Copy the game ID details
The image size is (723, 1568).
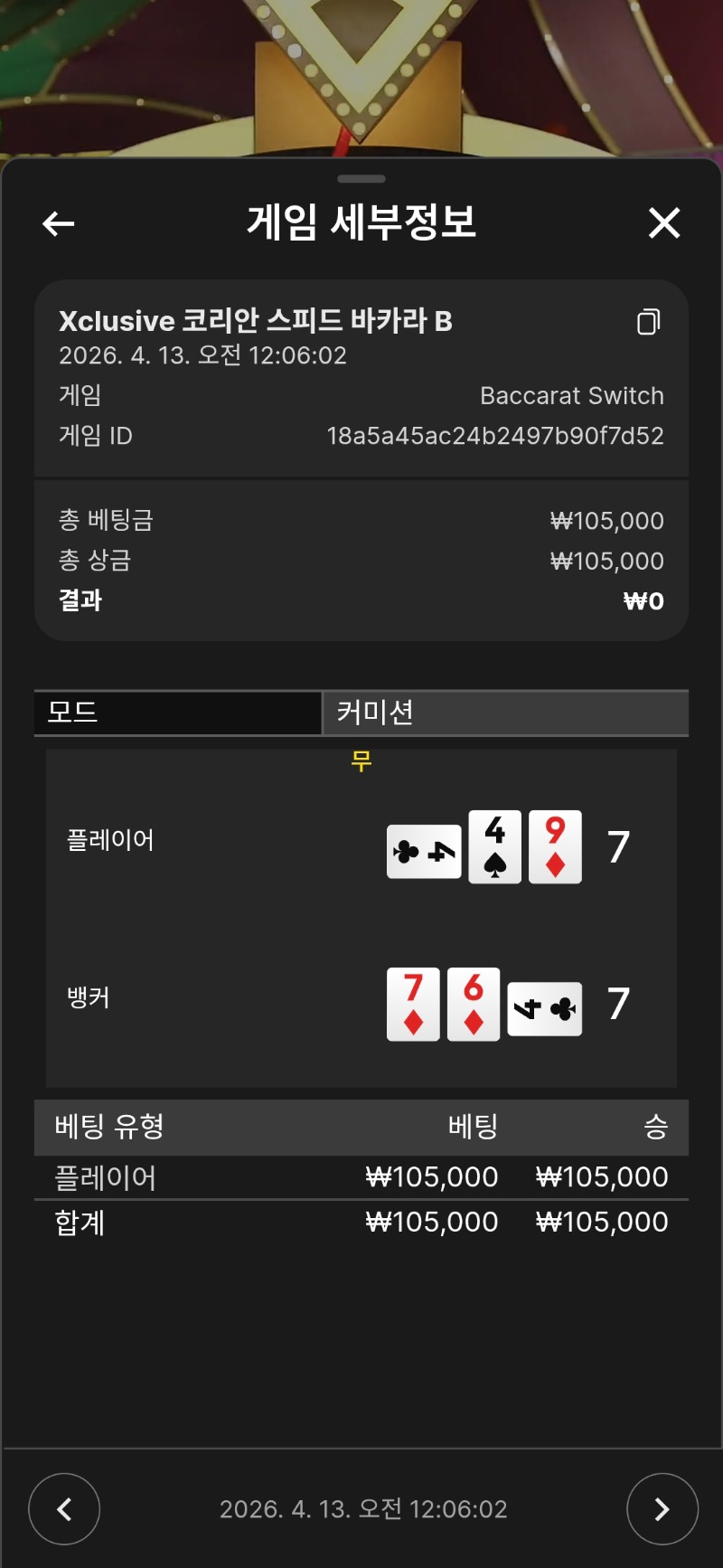pyautogui.click(x=648, y=322)
